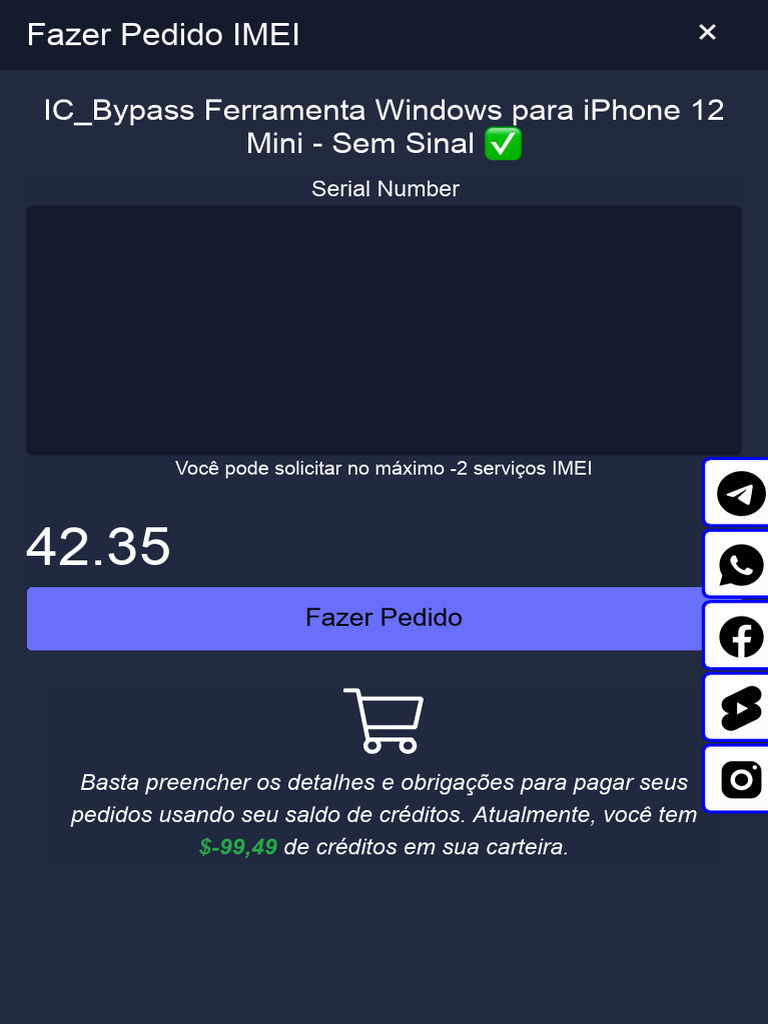Focus the Serial Number text area
The height and width of the screenshot is (1024, 768).
(383, 330)
